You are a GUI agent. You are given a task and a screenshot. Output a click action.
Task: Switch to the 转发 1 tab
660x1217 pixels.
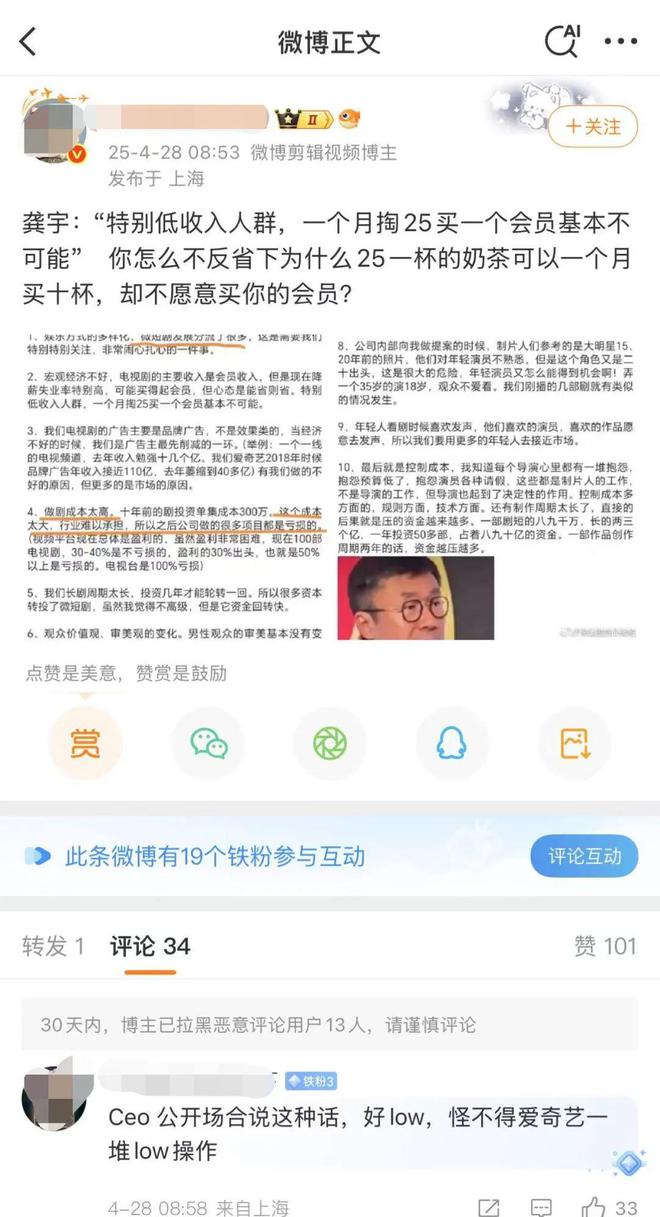pos(54,946)
